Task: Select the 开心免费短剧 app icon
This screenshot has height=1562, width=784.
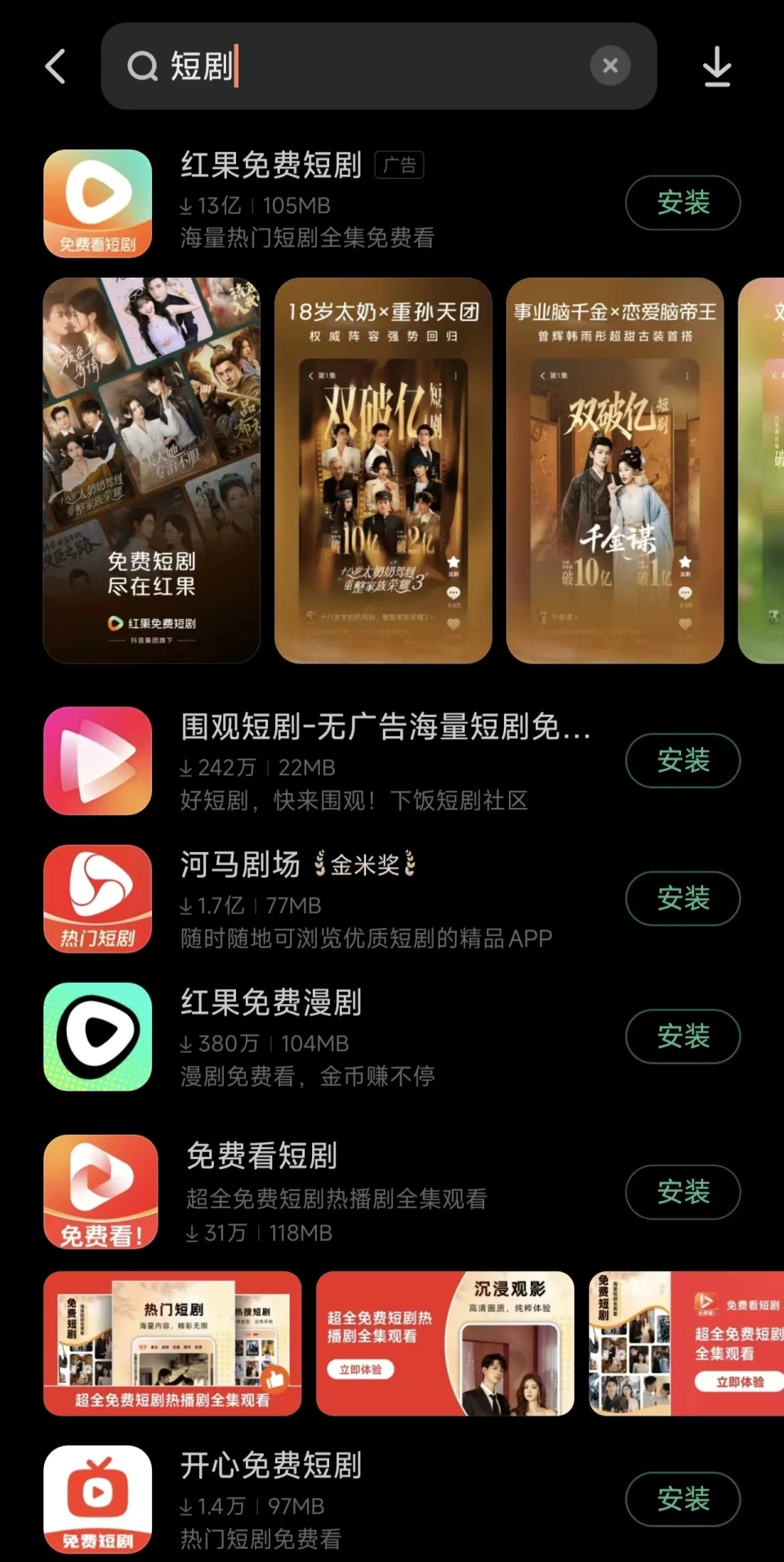Action: pos(96,1500)
